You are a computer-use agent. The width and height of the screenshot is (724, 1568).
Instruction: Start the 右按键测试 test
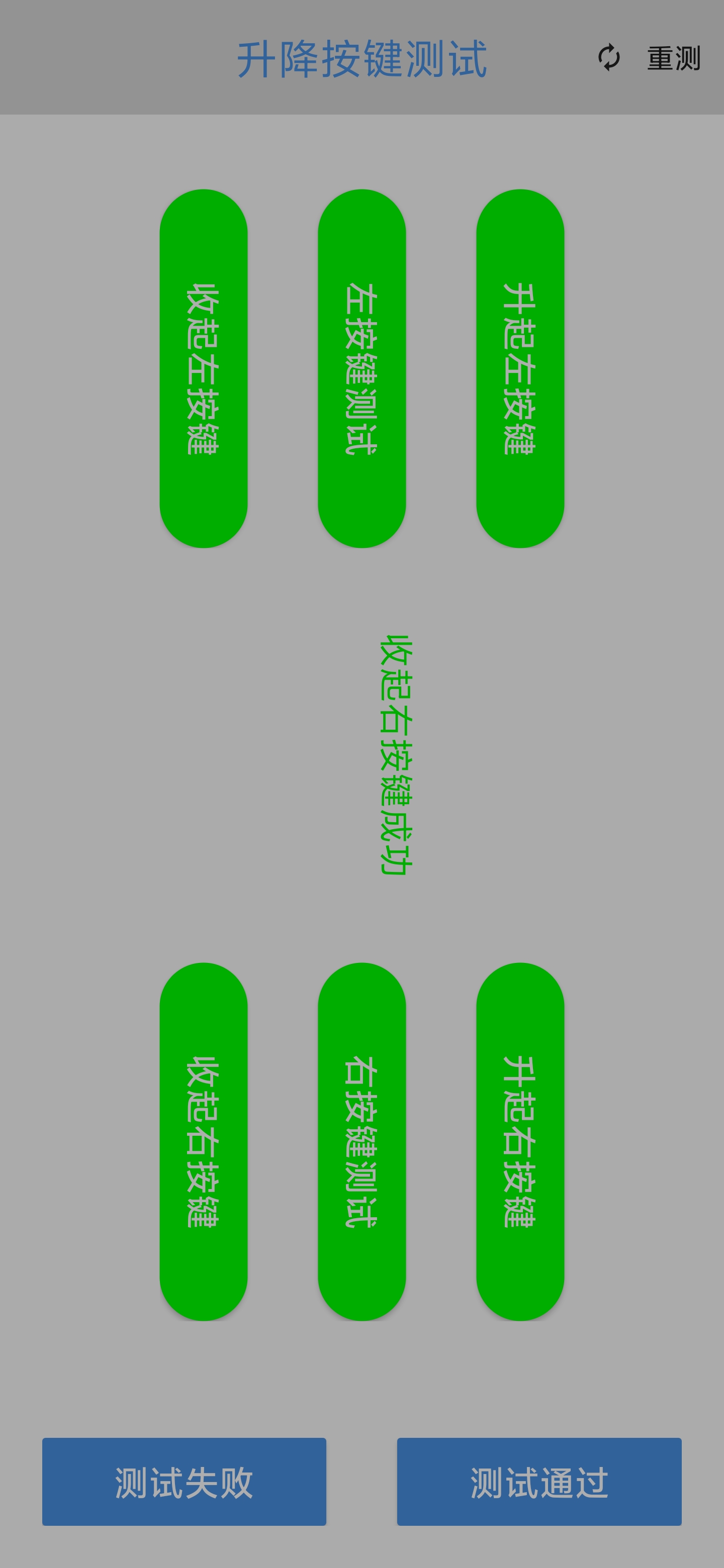pyautogui.click(x=361, y=1141)
